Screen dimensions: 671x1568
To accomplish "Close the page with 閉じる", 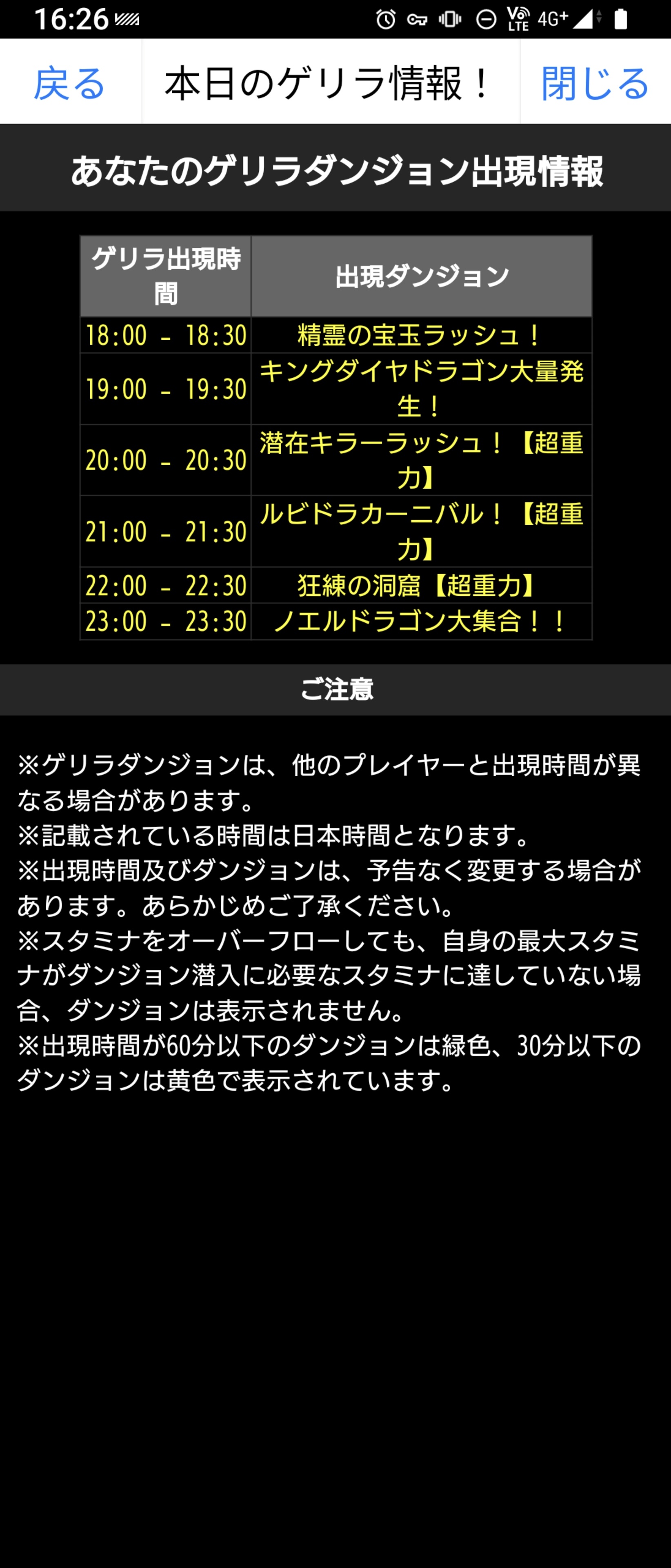I will (x=594, y=83).
